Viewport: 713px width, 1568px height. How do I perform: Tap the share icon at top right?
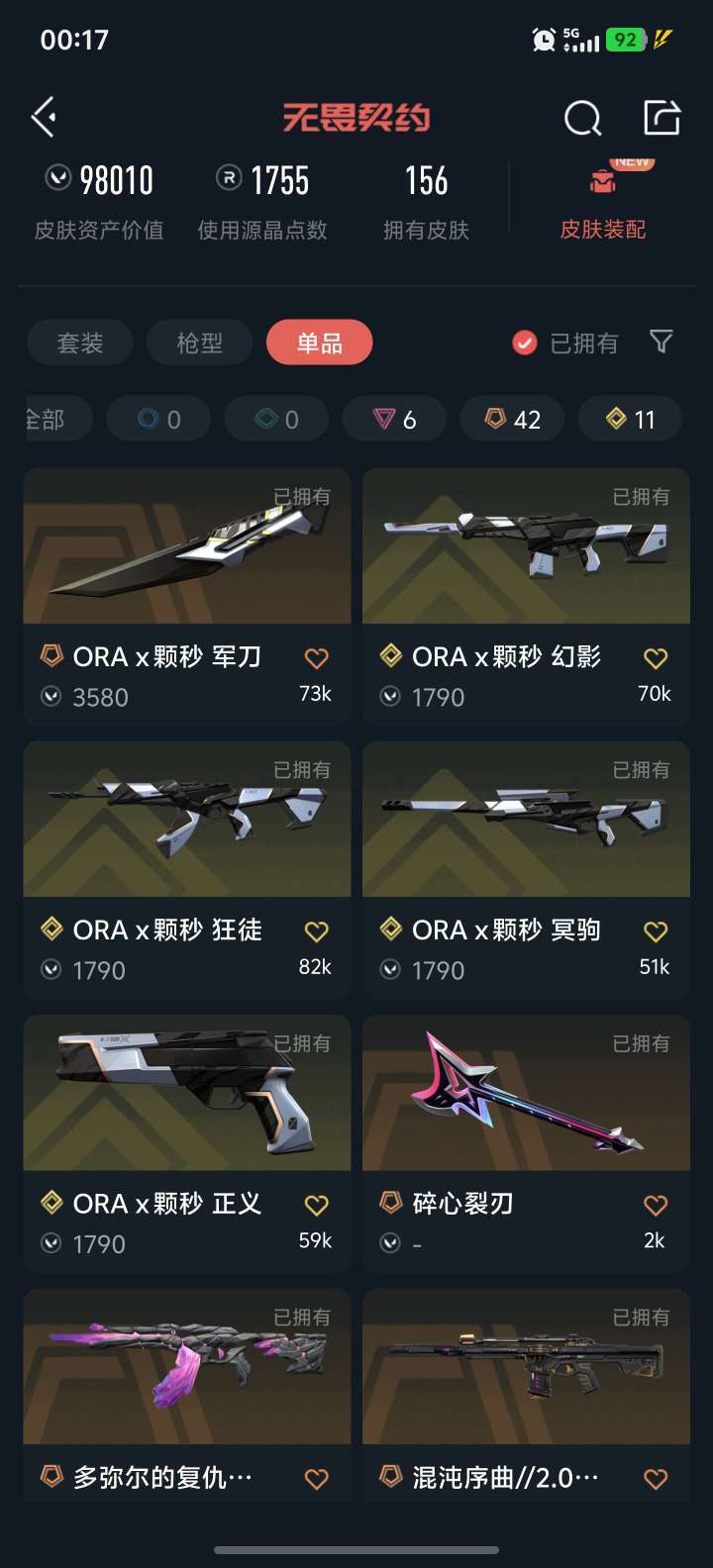[x=662, y=117]
